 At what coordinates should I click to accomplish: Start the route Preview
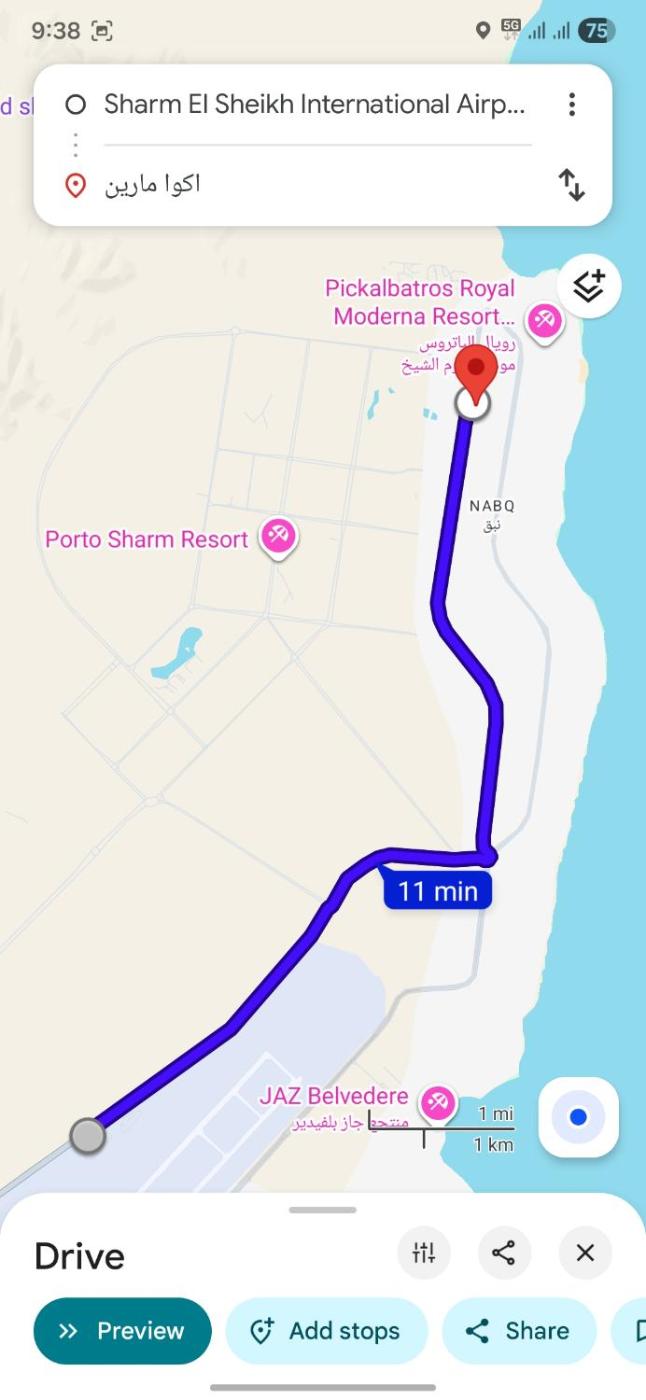(x=122, y=1331)
